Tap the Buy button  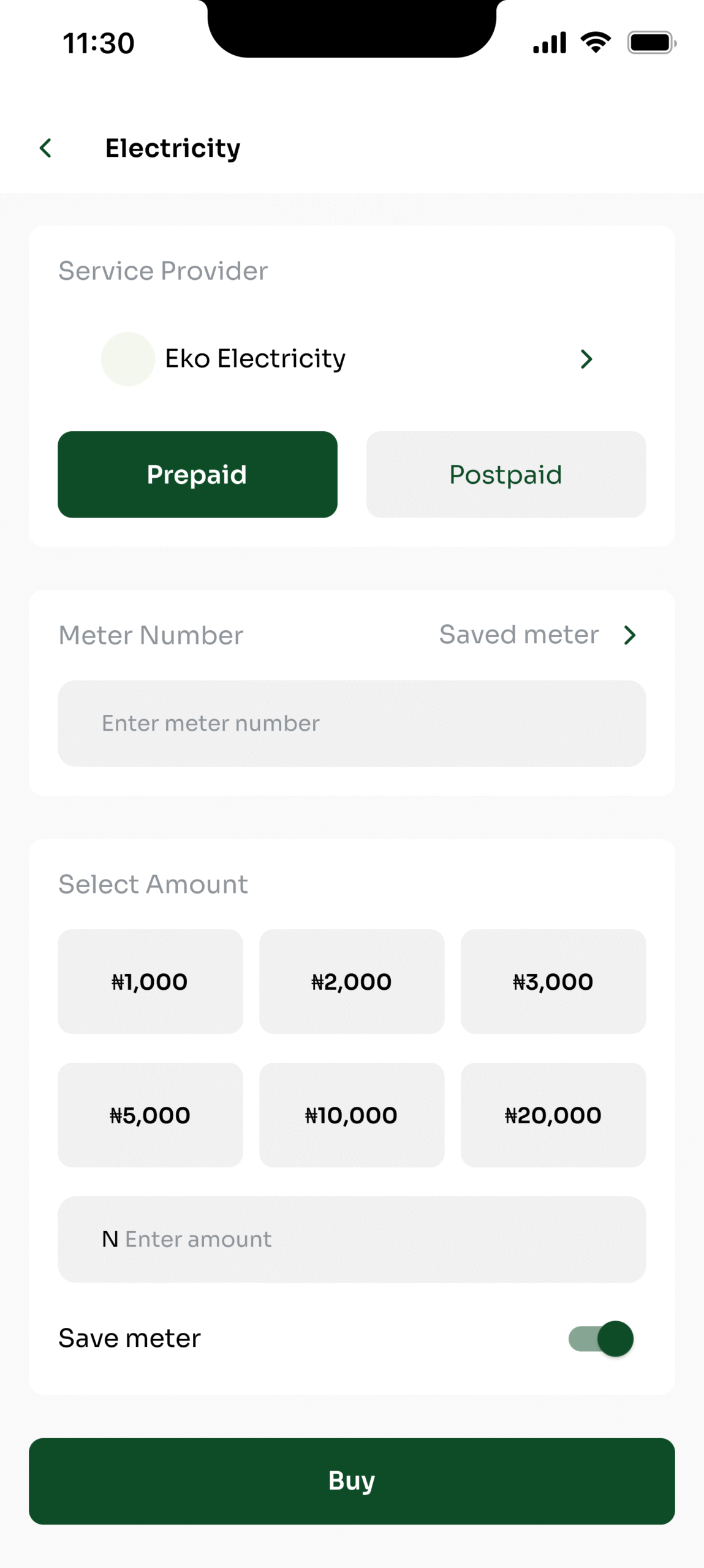tap(352, 1480)
